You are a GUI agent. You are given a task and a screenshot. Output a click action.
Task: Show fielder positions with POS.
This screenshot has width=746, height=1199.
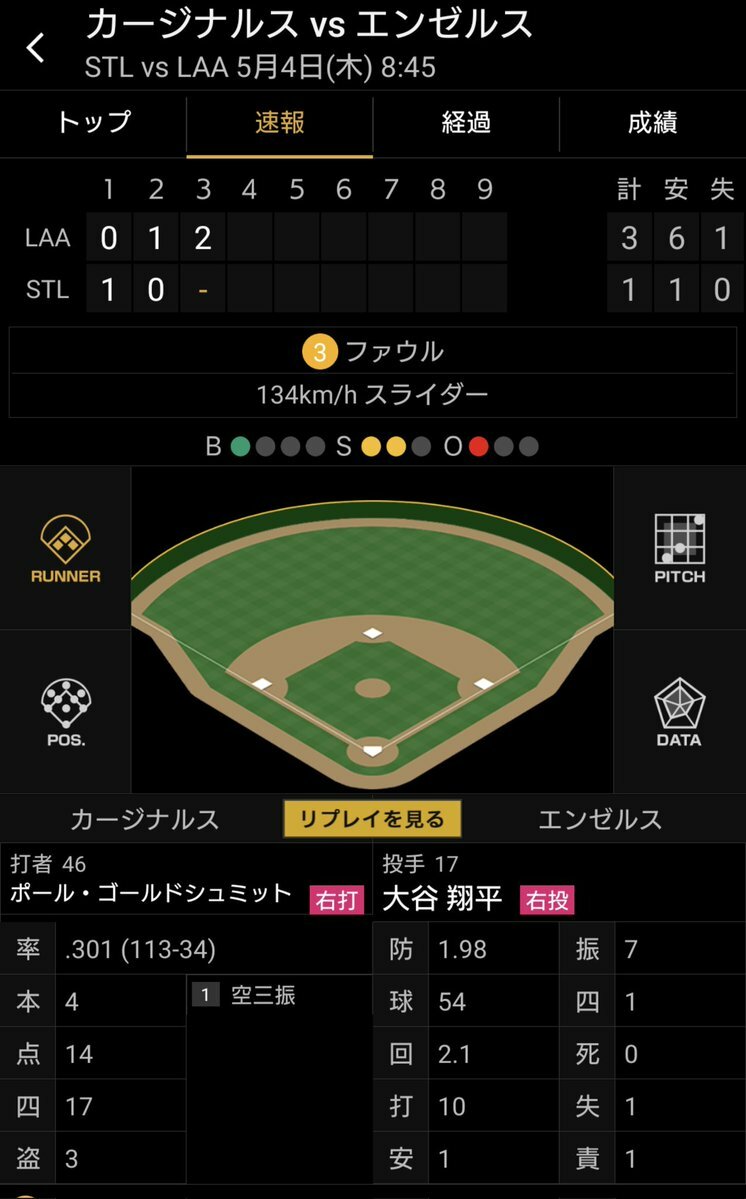[65, 712]
